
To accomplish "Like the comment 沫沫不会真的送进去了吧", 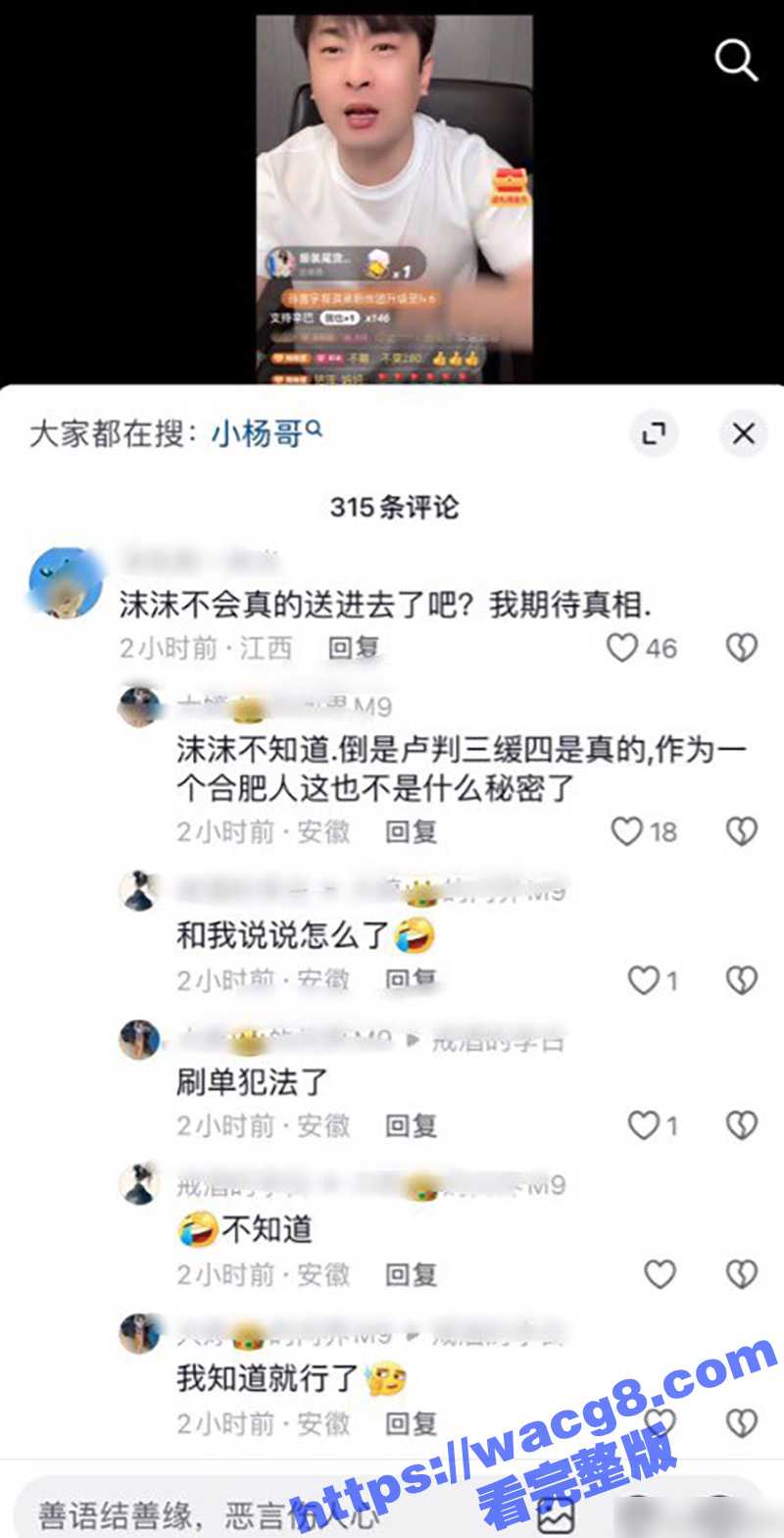I will (x=622, y=648).
